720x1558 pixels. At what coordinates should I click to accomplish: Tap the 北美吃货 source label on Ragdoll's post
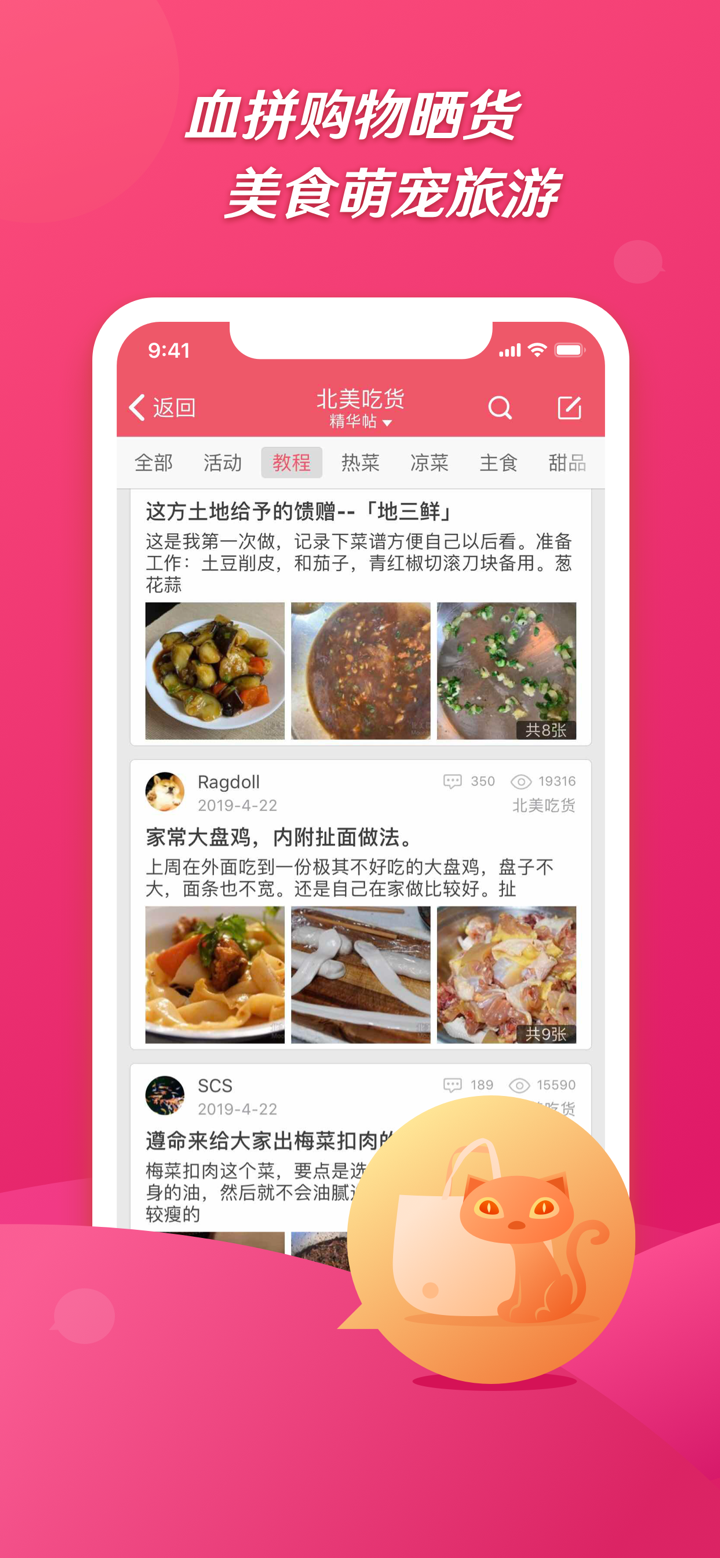tap(542, 805)
